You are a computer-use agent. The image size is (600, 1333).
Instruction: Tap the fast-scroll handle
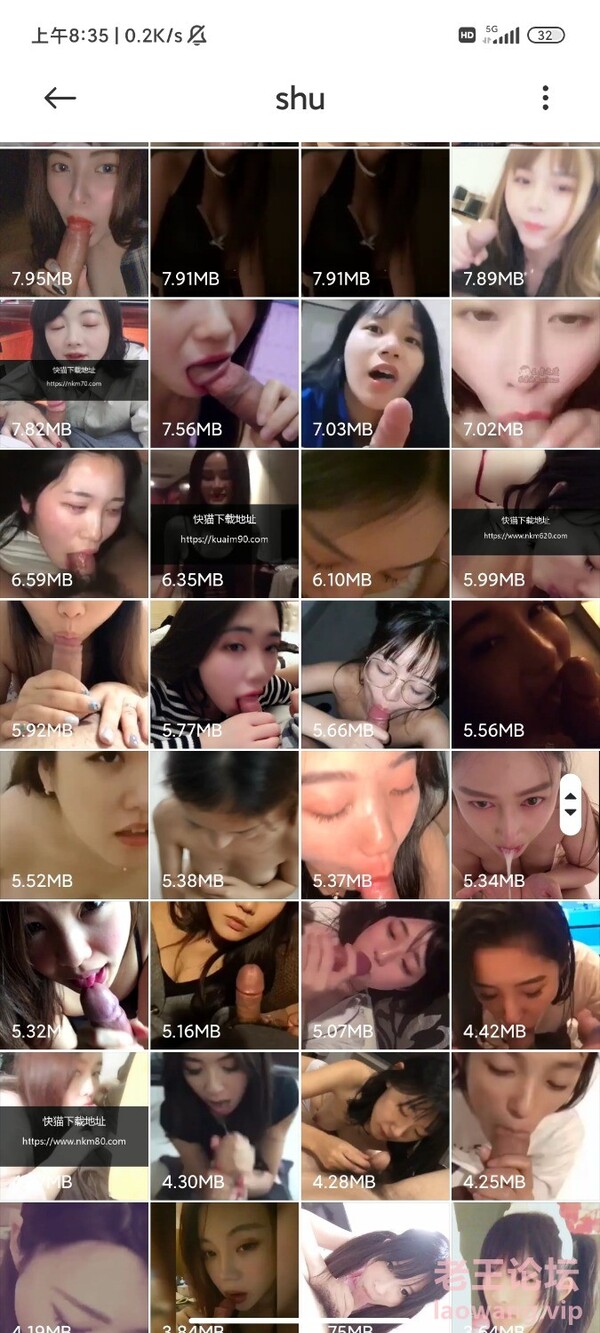[x=570, y=805]
